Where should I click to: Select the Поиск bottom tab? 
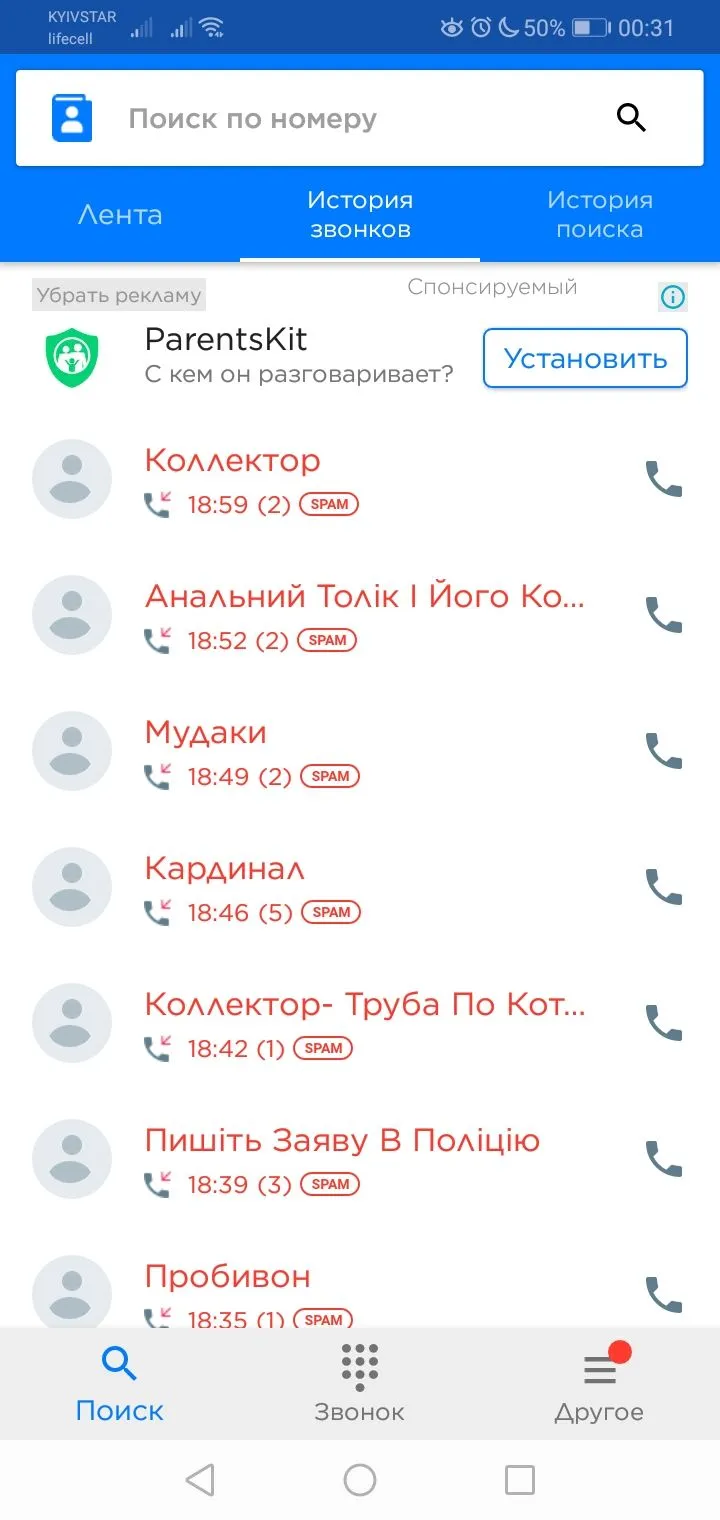tap(120, 1385)
